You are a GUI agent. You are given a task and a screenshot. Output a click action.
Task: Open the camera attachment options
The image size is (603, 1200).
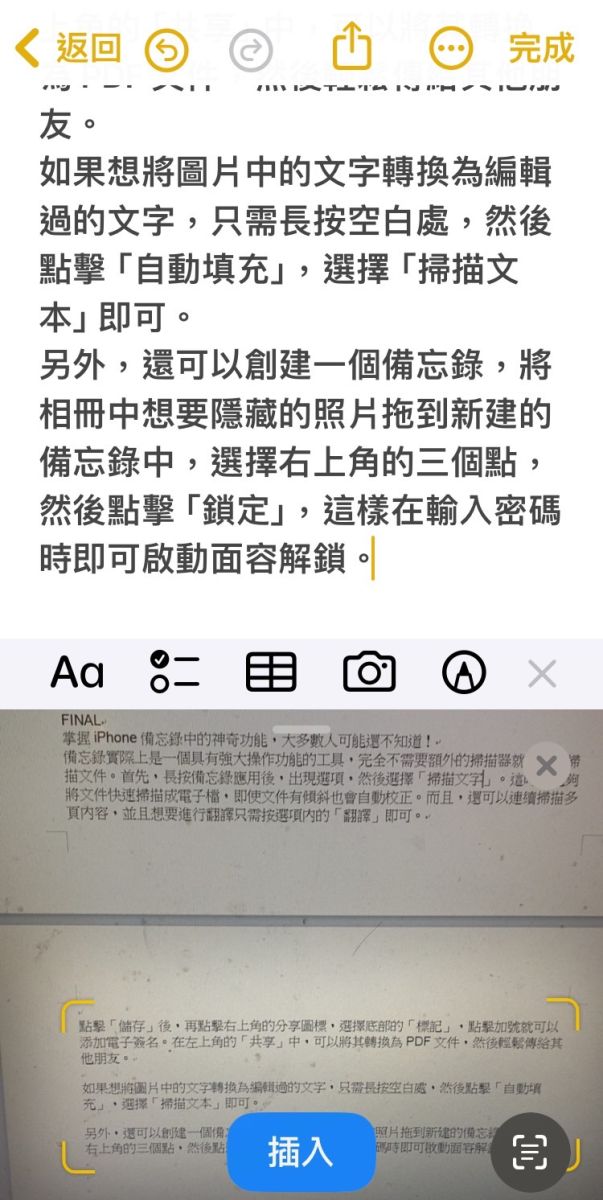(x=369, y=672)
